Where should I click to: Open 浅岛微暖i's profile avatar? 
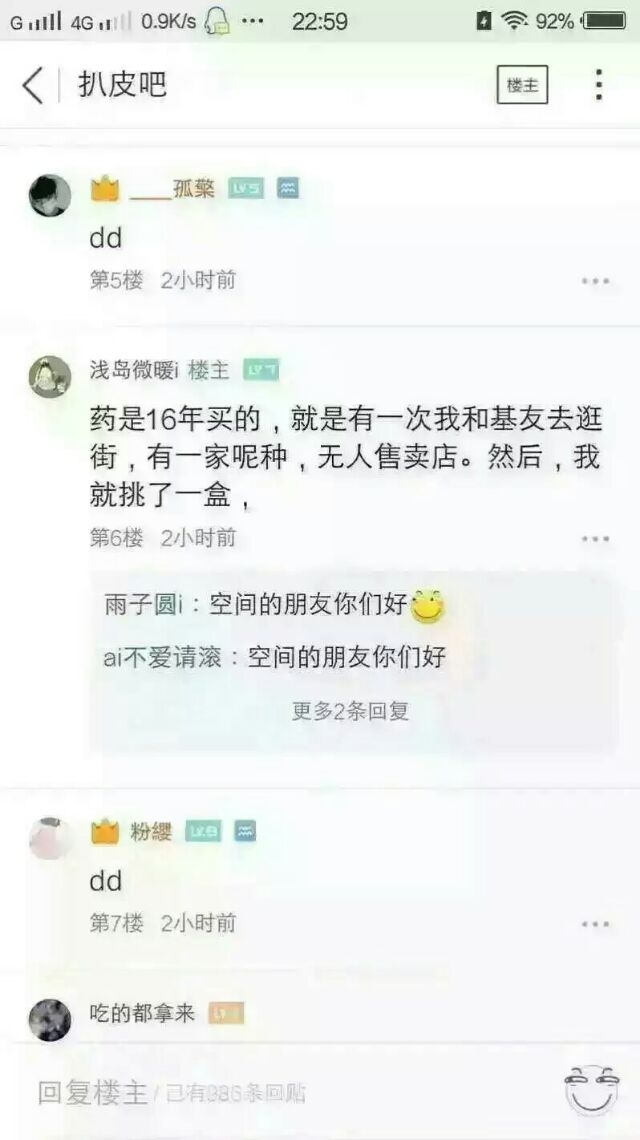click(x=50, y=377)
